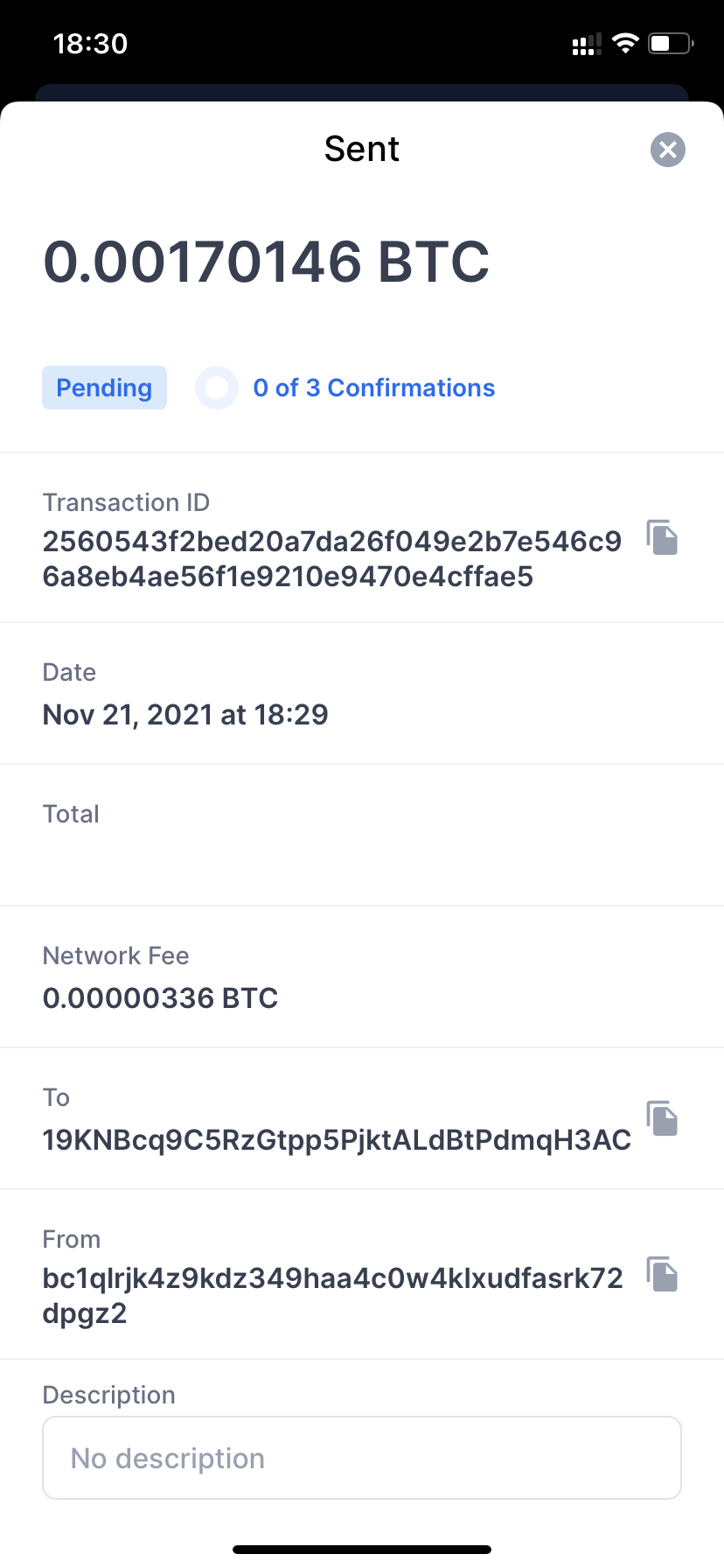Copy the To address
This screenshot has height=1568, width=724.
(x=663, y=1118)
